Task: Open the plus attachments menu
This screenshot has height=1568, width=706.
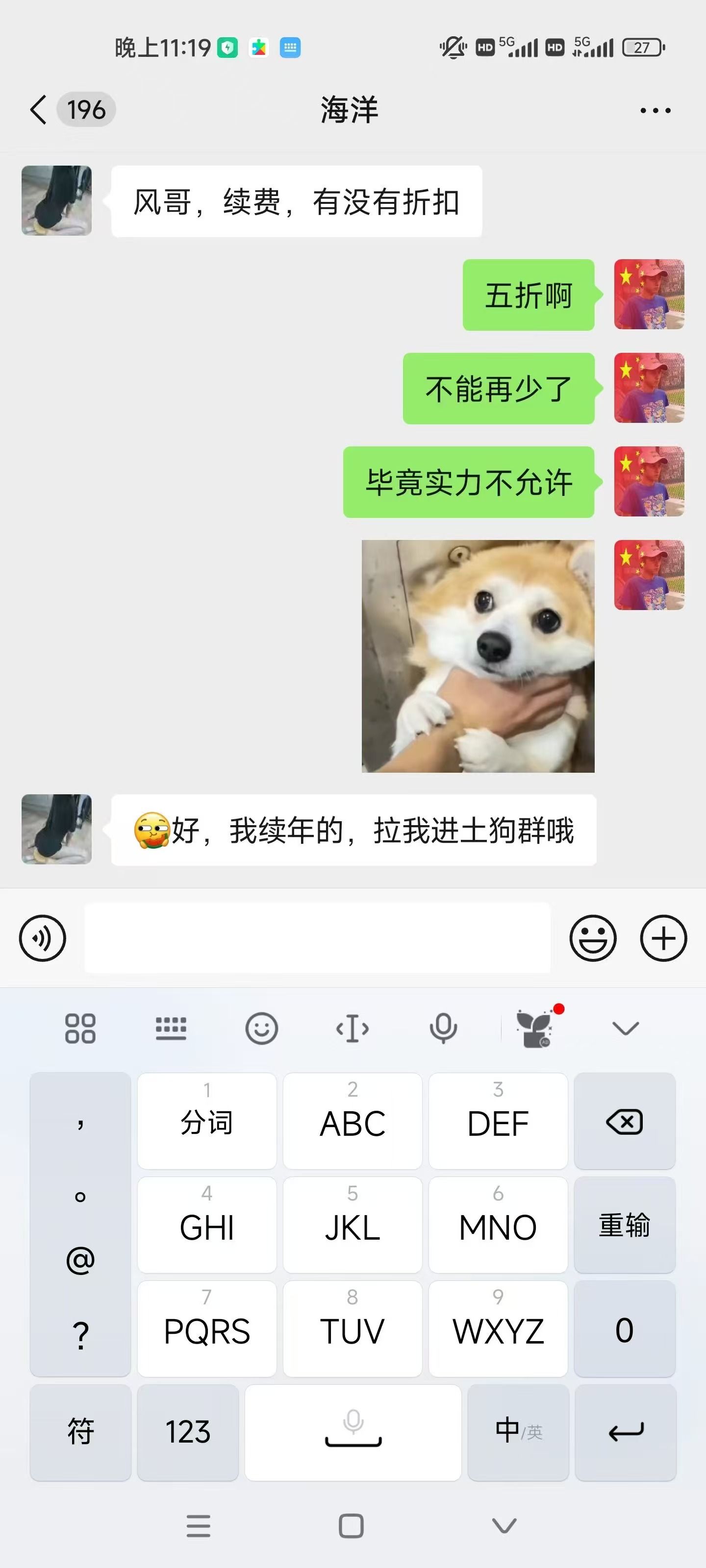Action: pos(663,938)
